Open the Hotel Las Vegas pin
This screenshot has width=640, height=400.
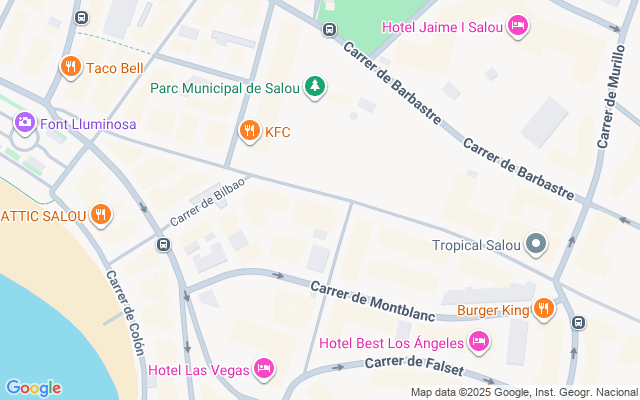(x=264, y=369)
